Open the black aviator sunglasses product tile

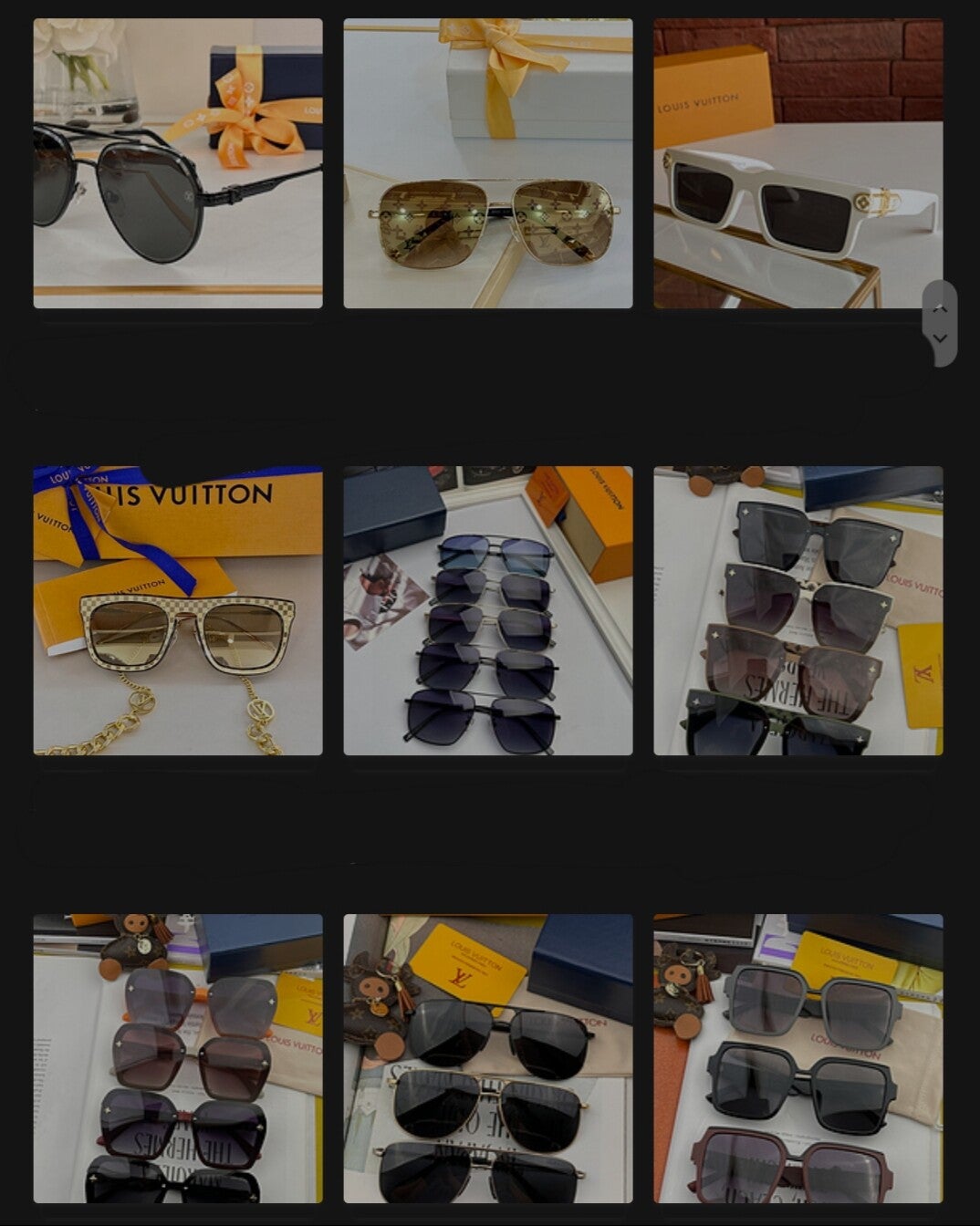click(x=178, y=163)
